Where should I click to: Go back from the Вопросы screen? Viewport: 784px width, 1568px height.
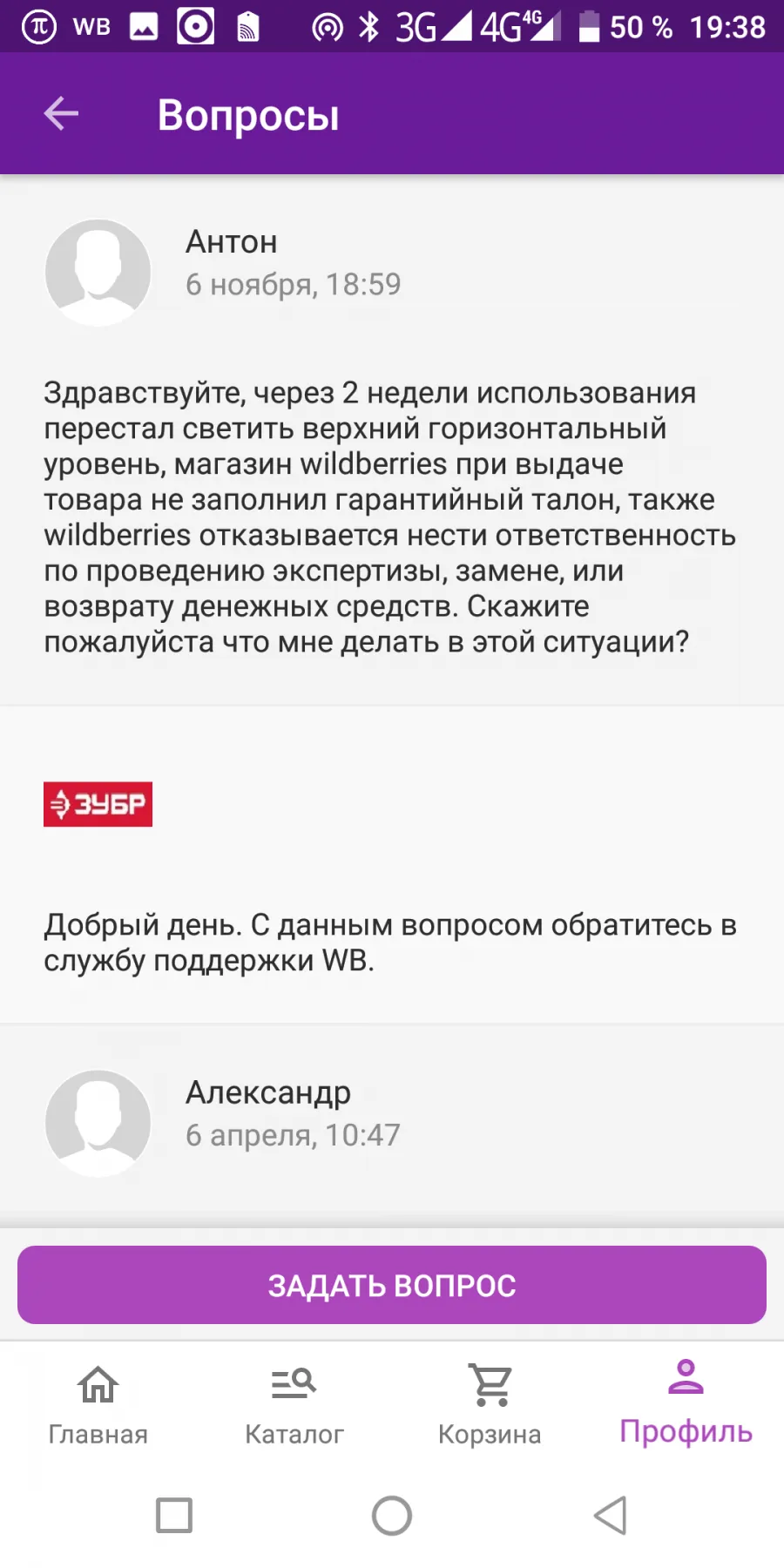pyautogui.click(x=61, y=114)
